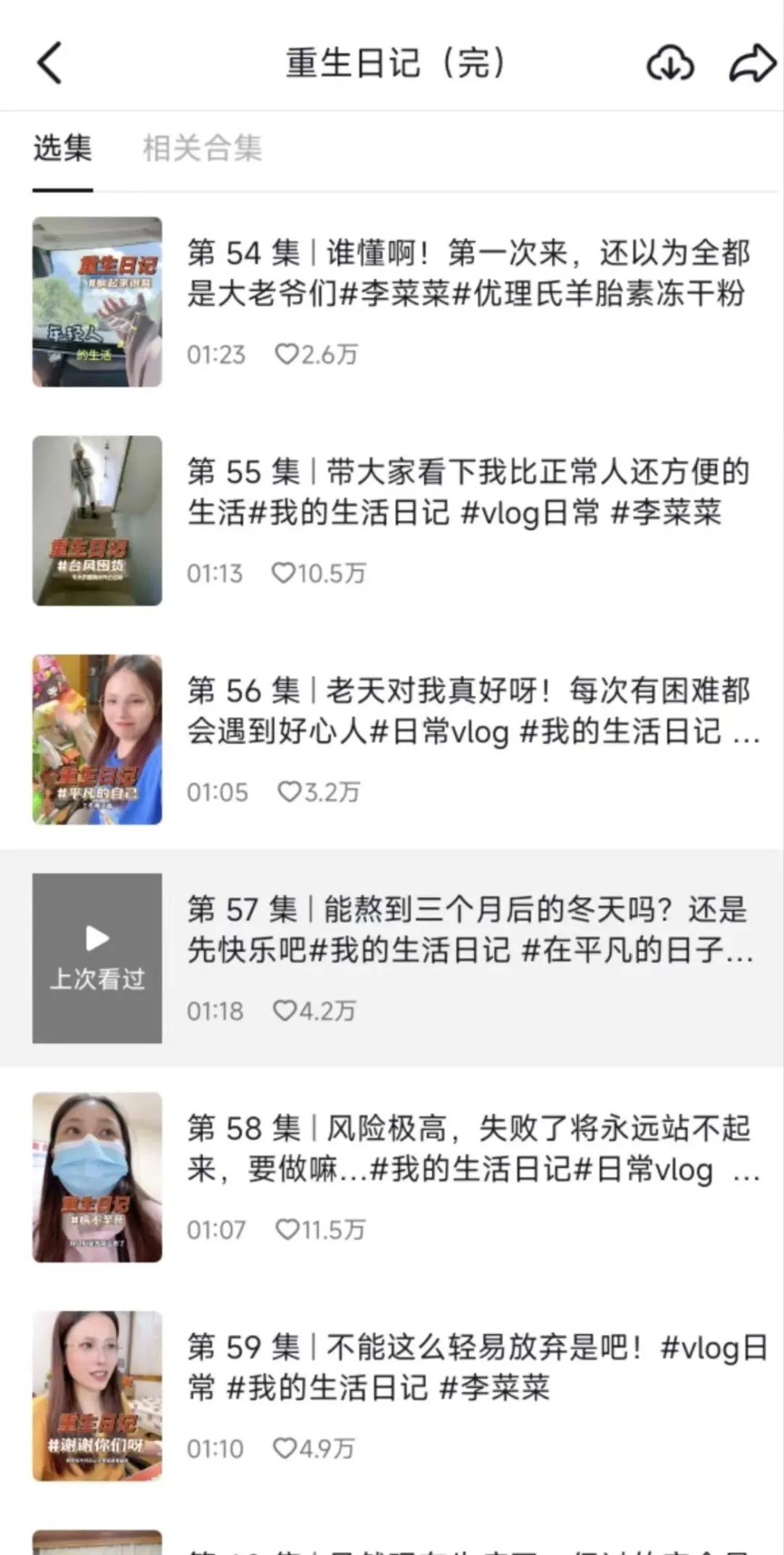Share this collection via the arrow icon
Screen dimensions: 784x1555
752,63
